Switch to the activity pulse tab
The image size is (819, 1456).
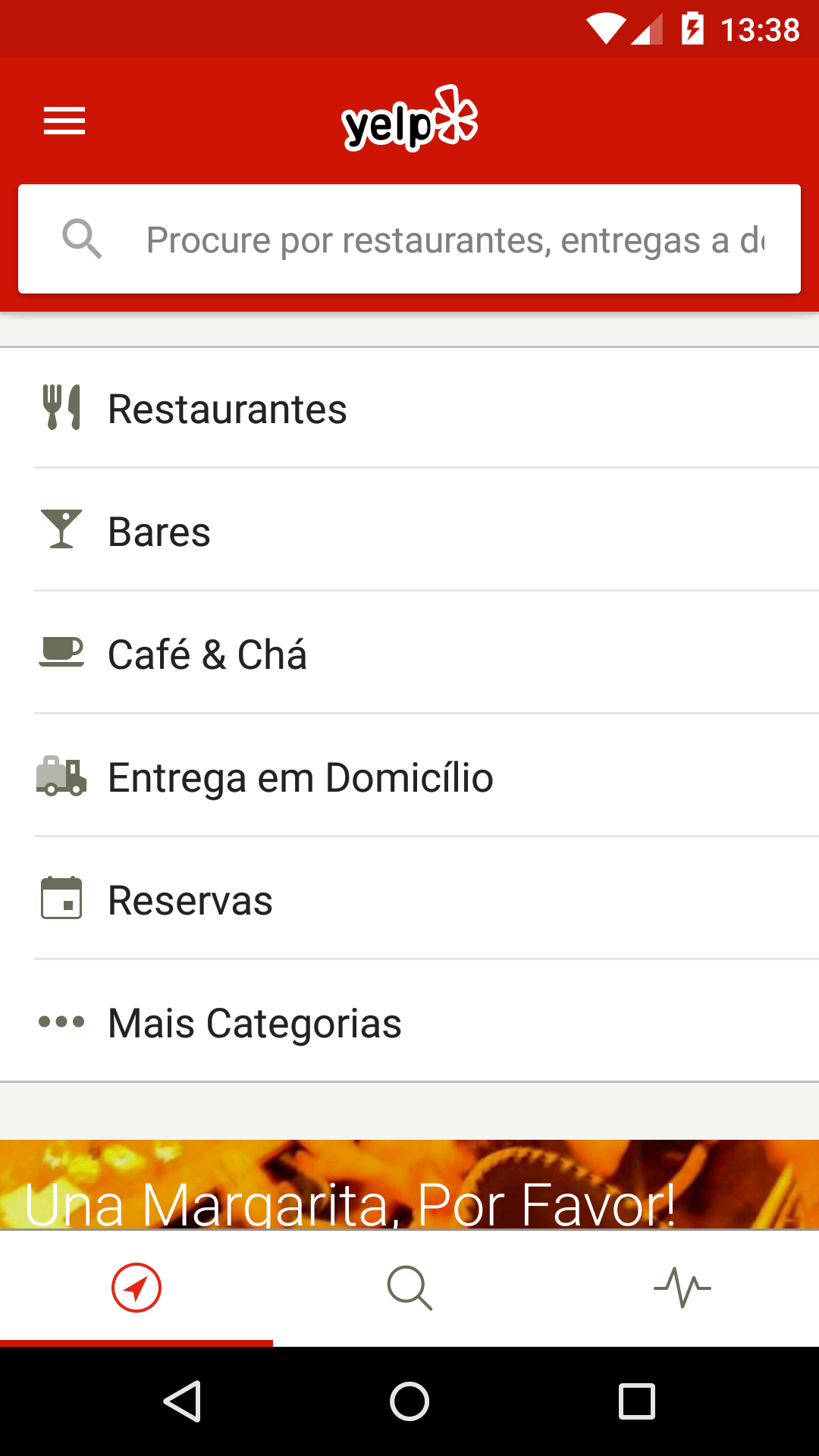click(682, 1288)
